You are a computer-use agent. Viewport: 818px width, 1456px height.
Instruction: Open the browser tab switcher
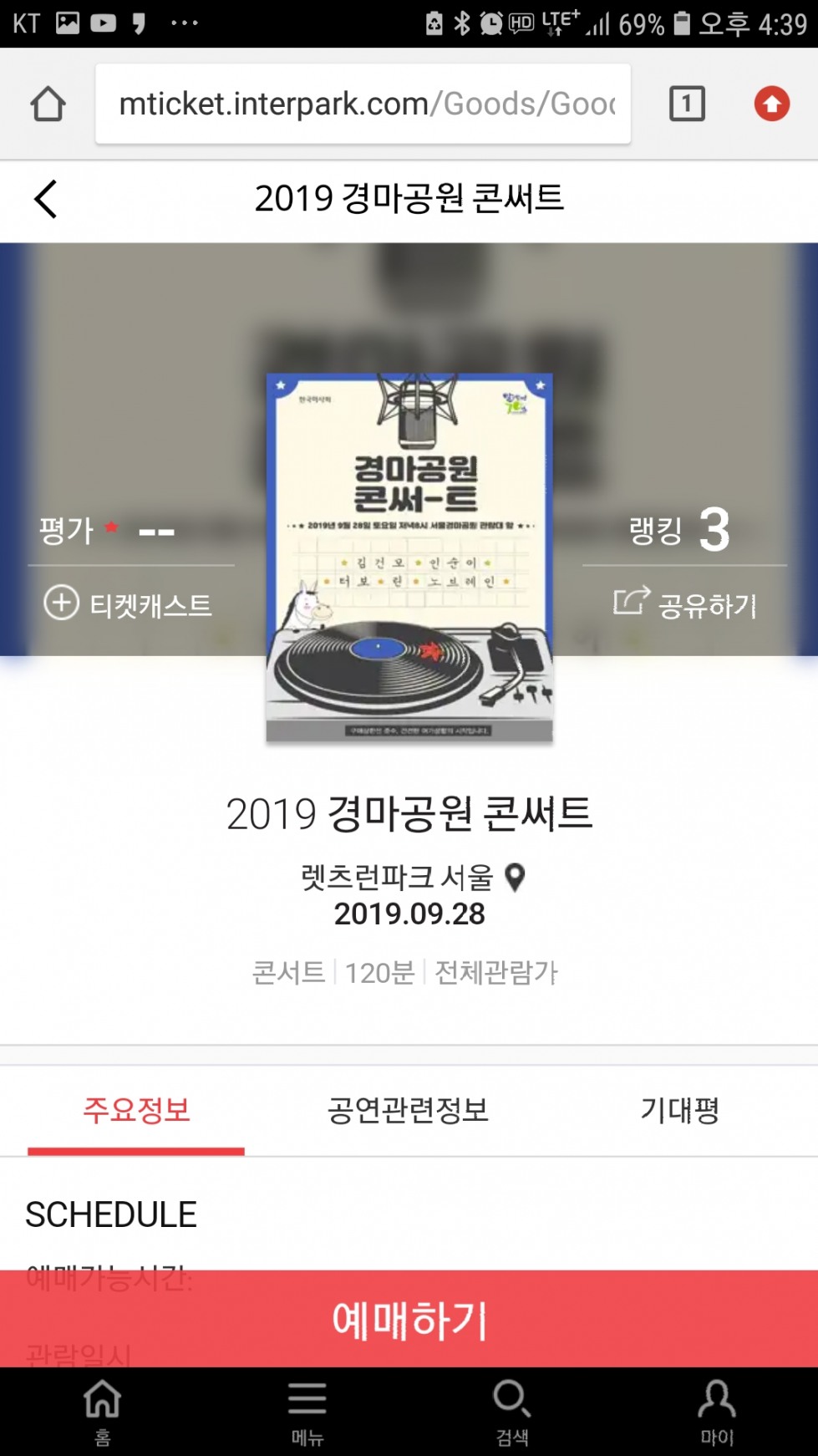(687, 104)
